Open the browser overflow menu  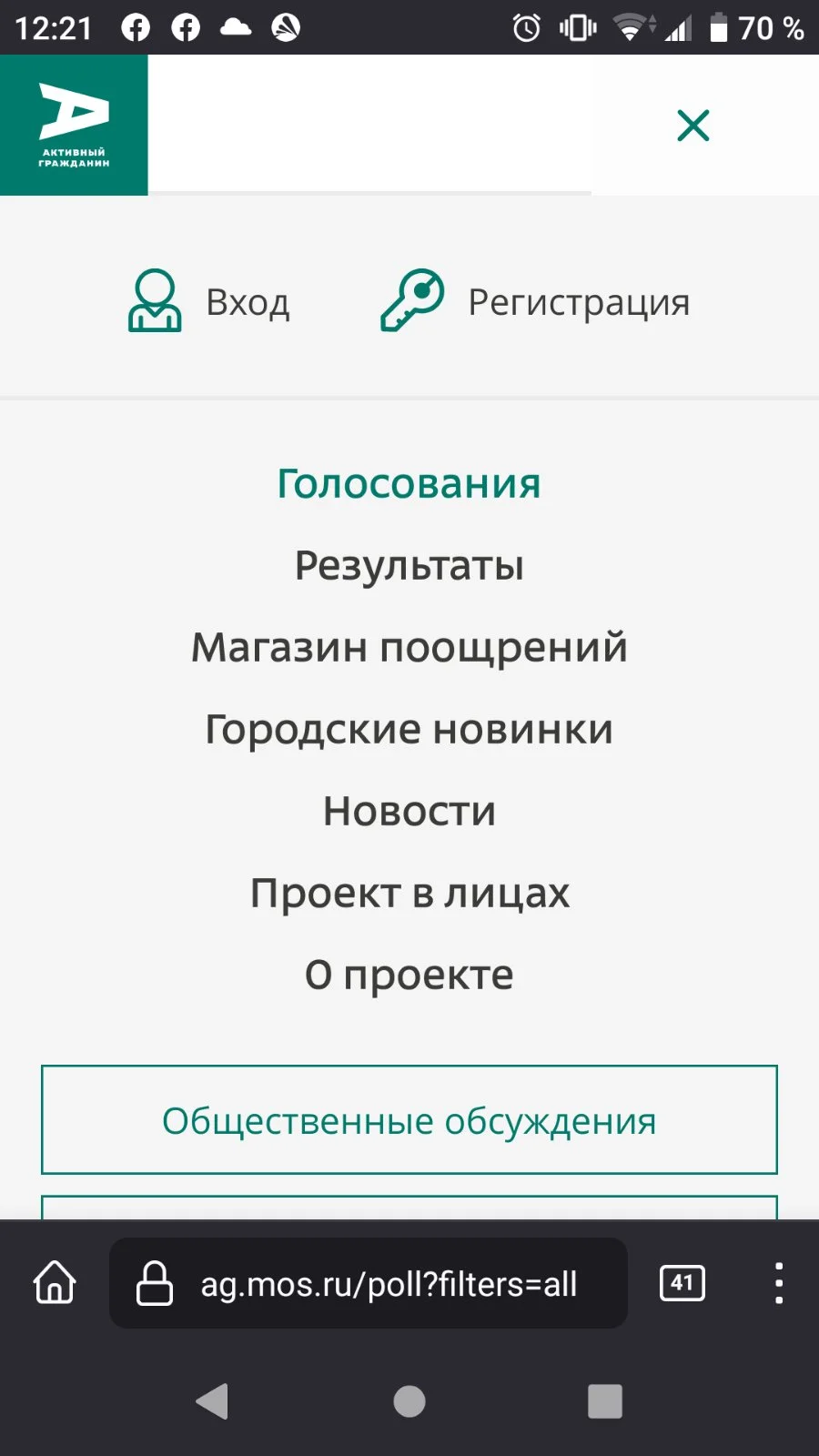pyautogui.click(x=779, y=1283)
